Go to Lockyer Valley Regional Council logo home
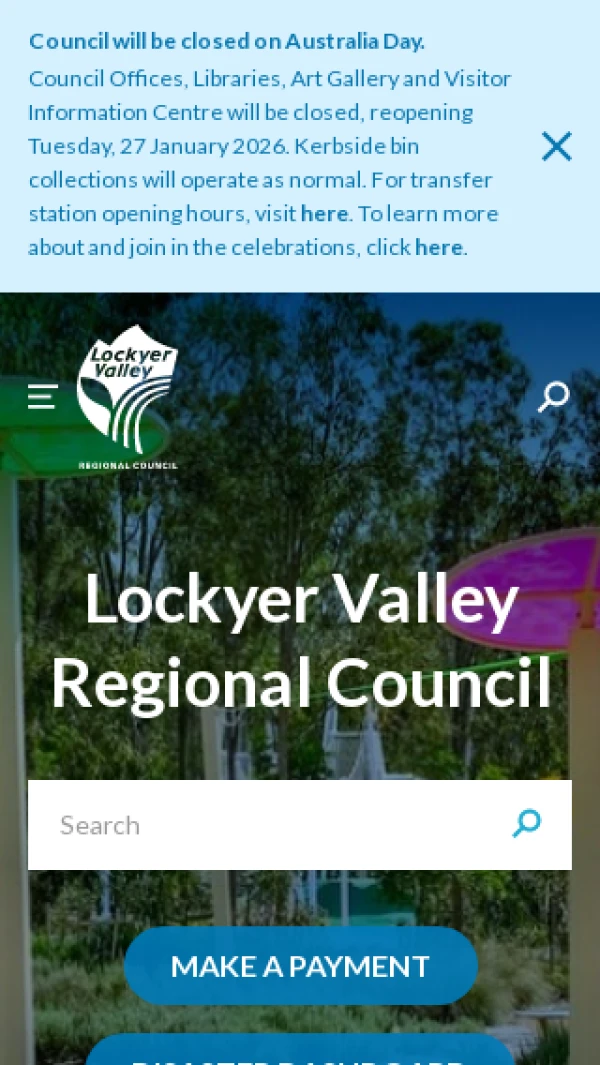 point(128,397)
